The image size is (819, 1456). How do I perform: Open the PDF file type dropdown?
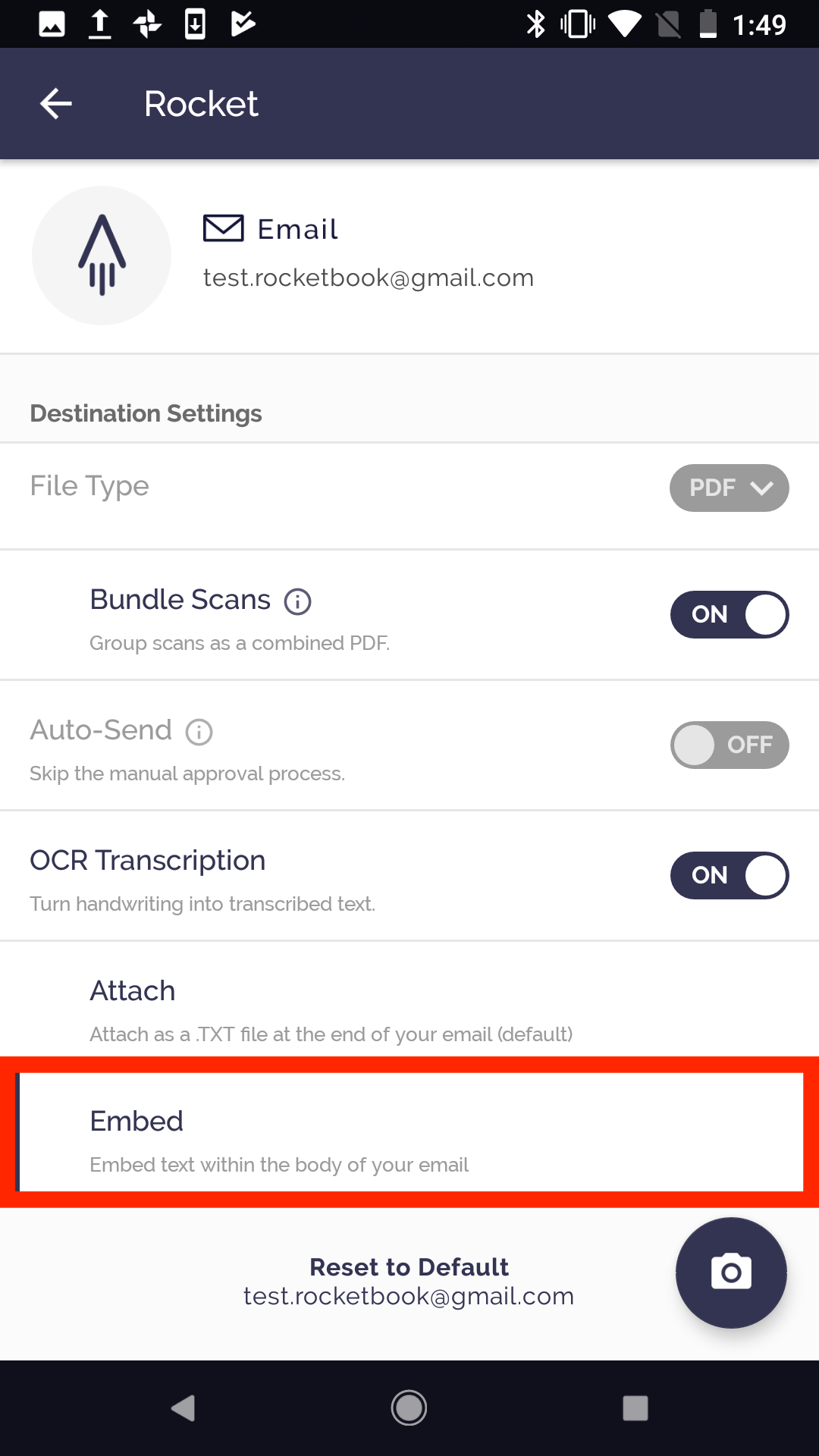(x=729, y=488)
